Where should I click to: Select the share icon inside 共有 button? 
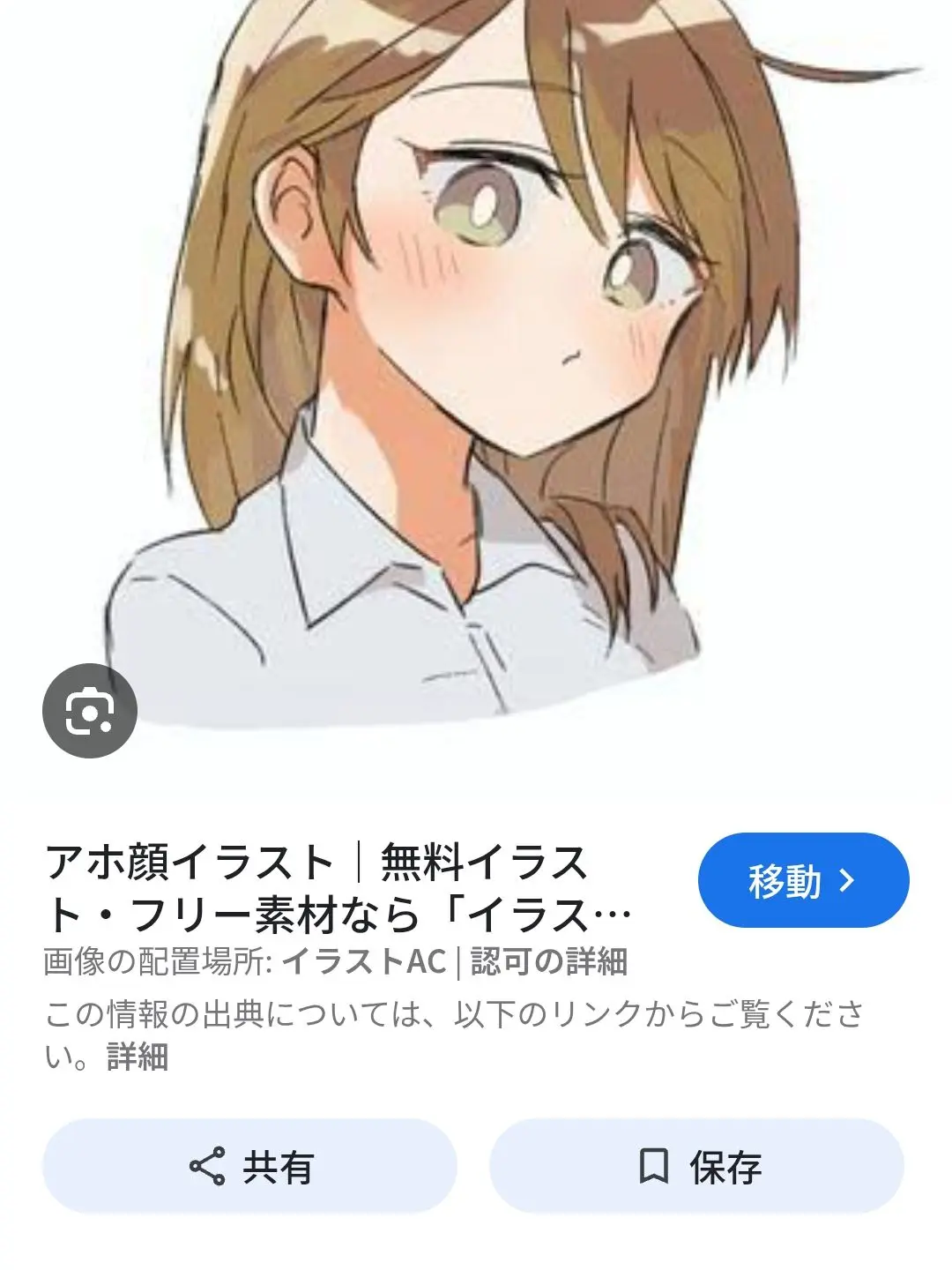(205, 1166)
